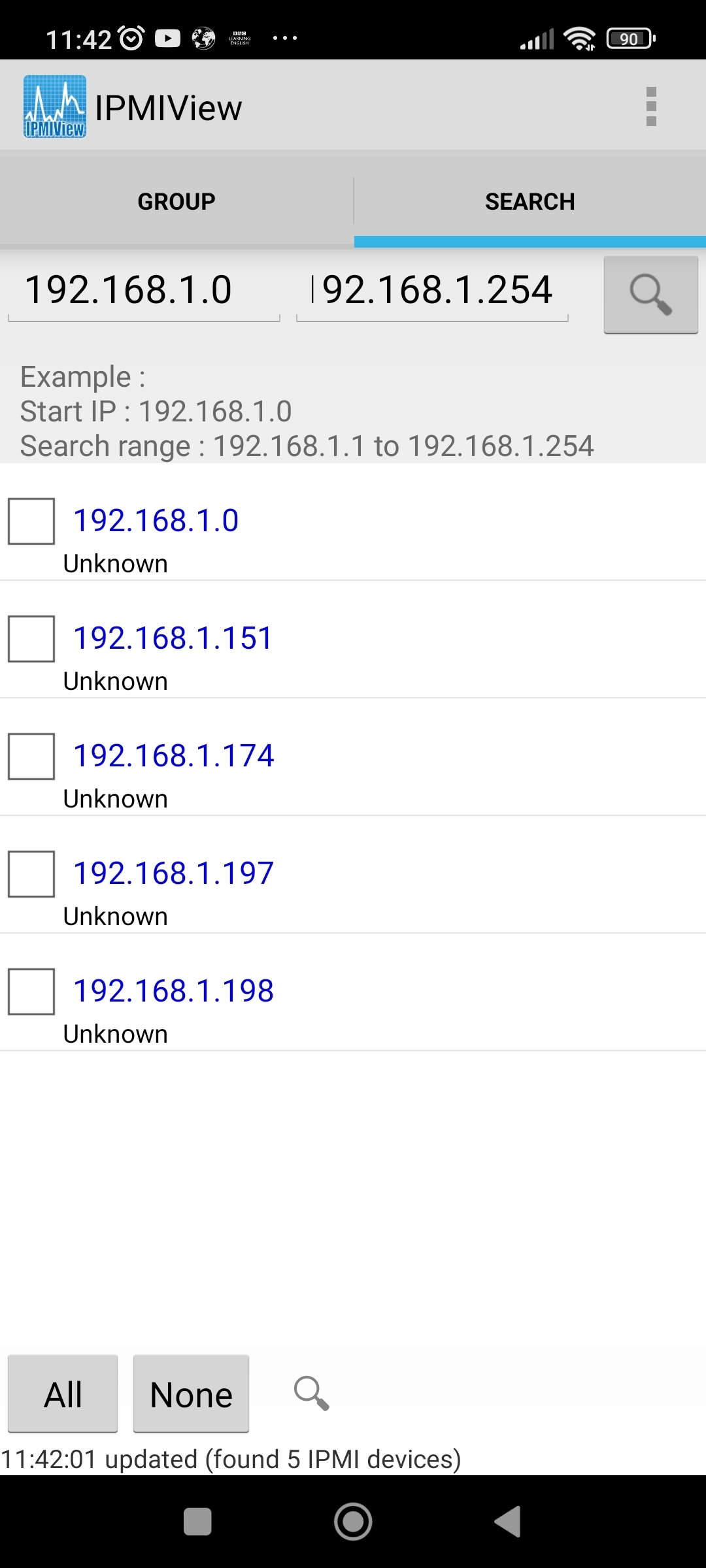The width and height of the screenshot is (706, 1568).
Task: Return to the home screen
Action: (x=353, y=1522)
